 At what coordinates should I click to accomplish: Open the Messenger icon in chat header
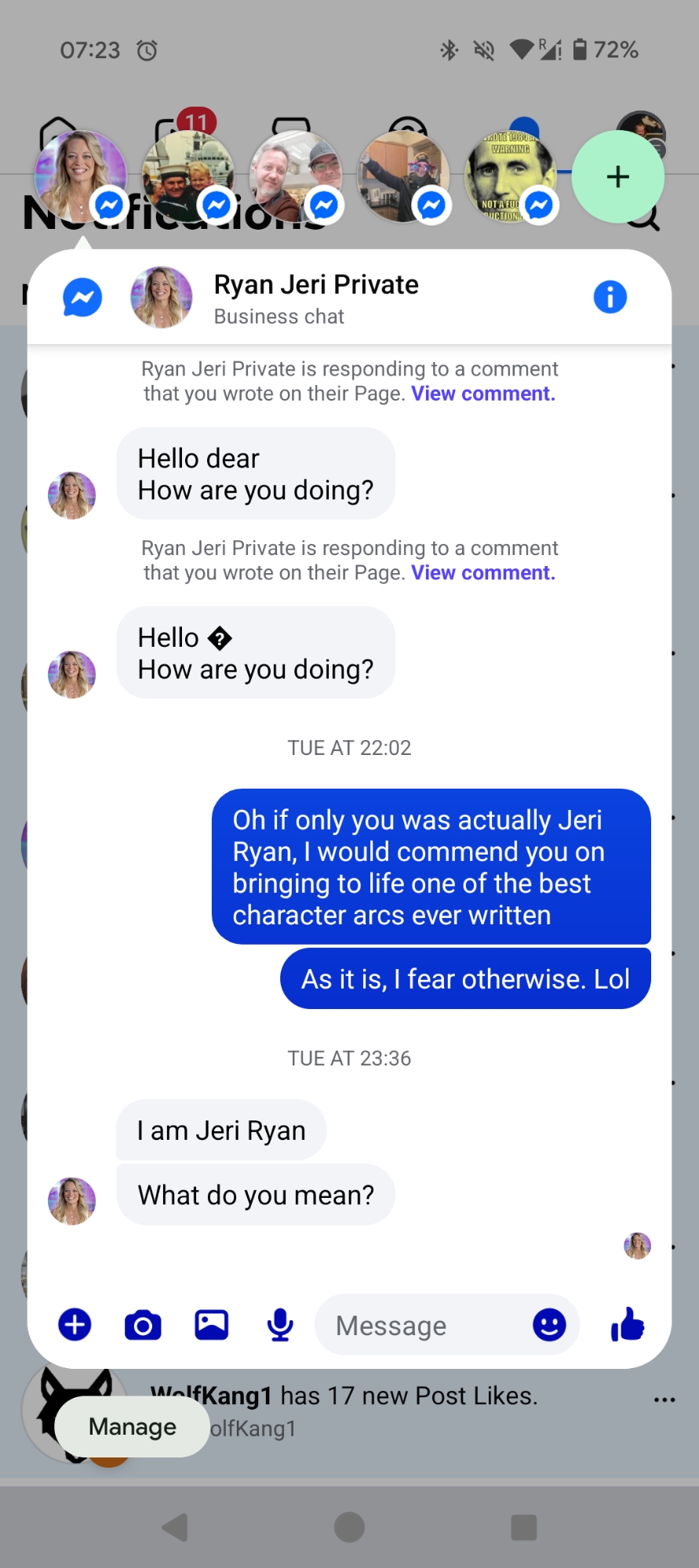click(82, 297)
